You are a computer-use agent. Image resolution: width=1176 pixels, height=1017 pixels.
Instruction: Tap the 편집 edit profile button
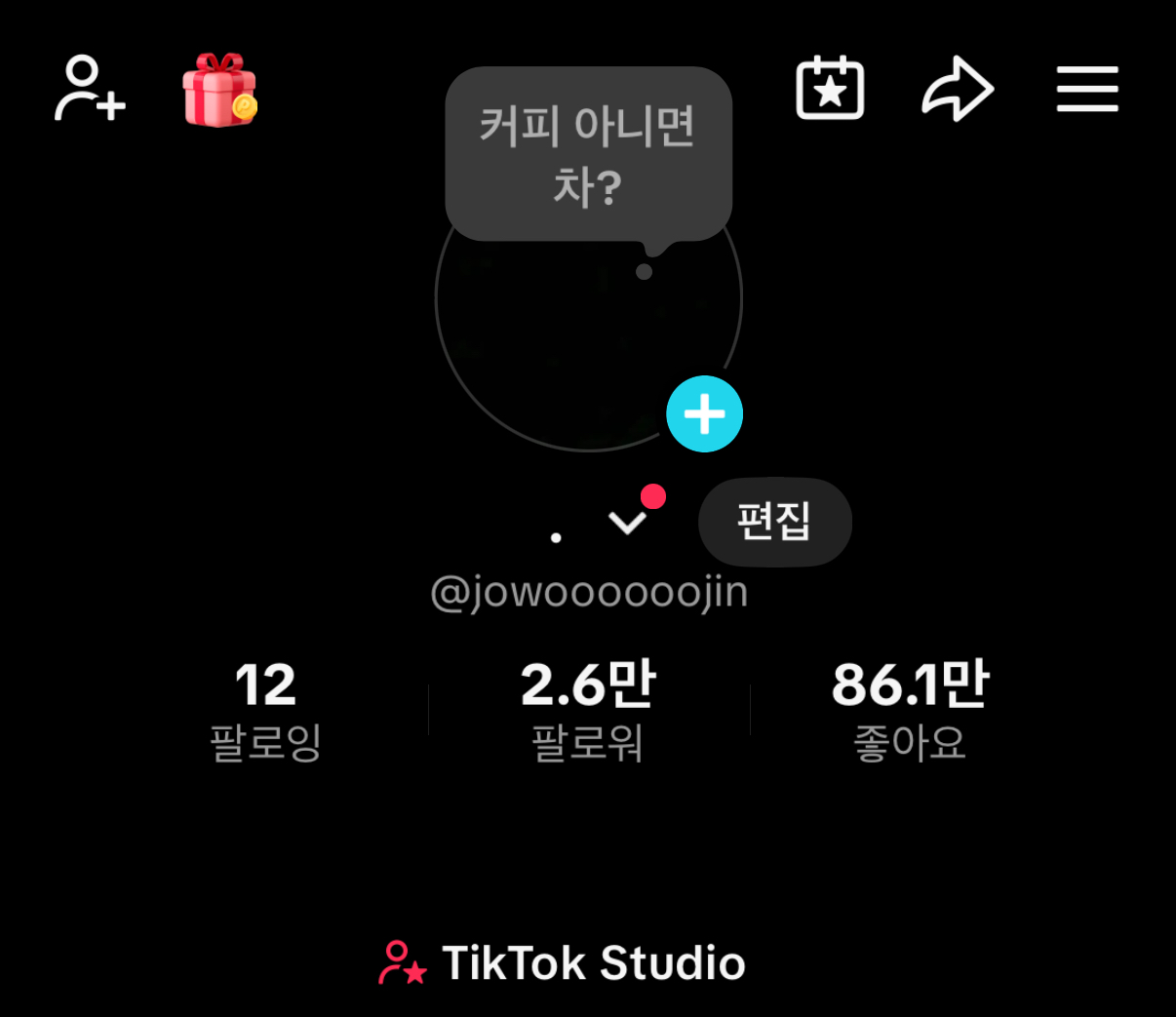tap(774, 522)
